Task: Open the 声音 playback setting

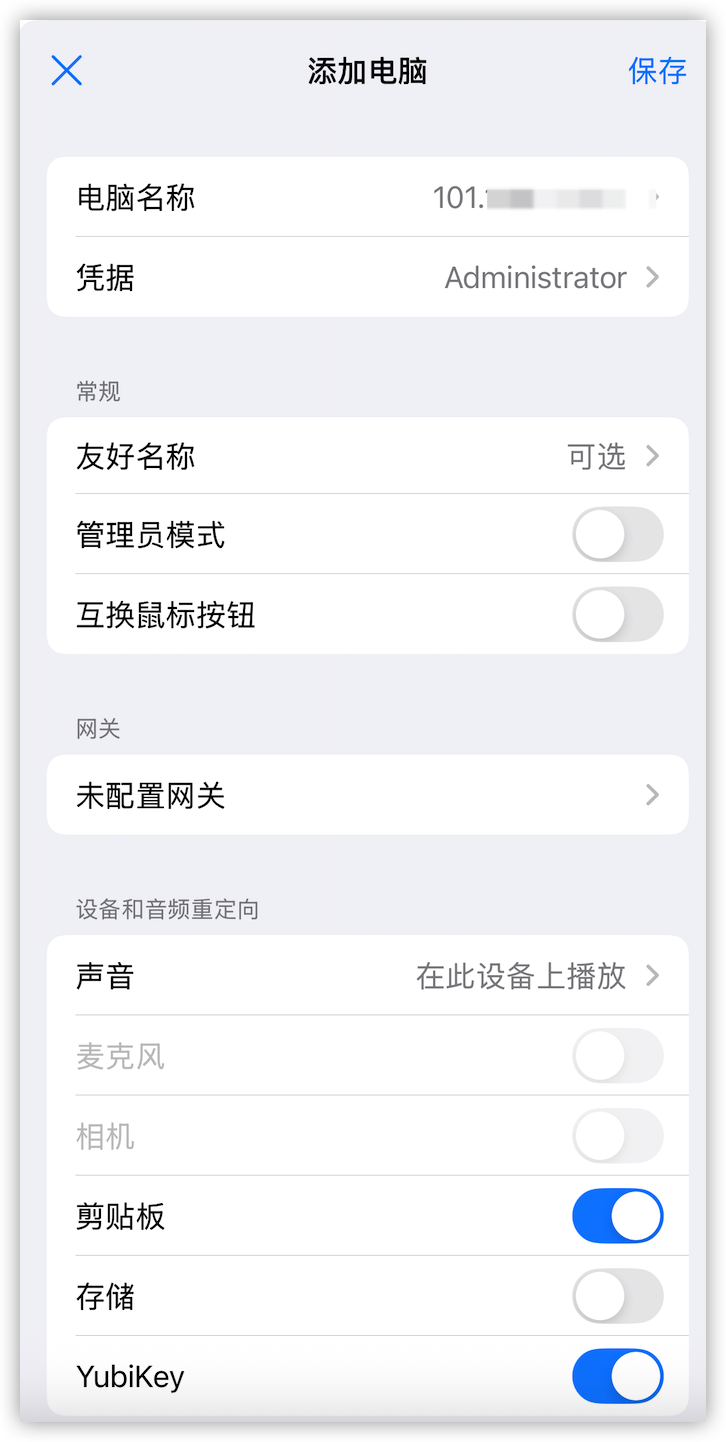Action: [368, 975]
